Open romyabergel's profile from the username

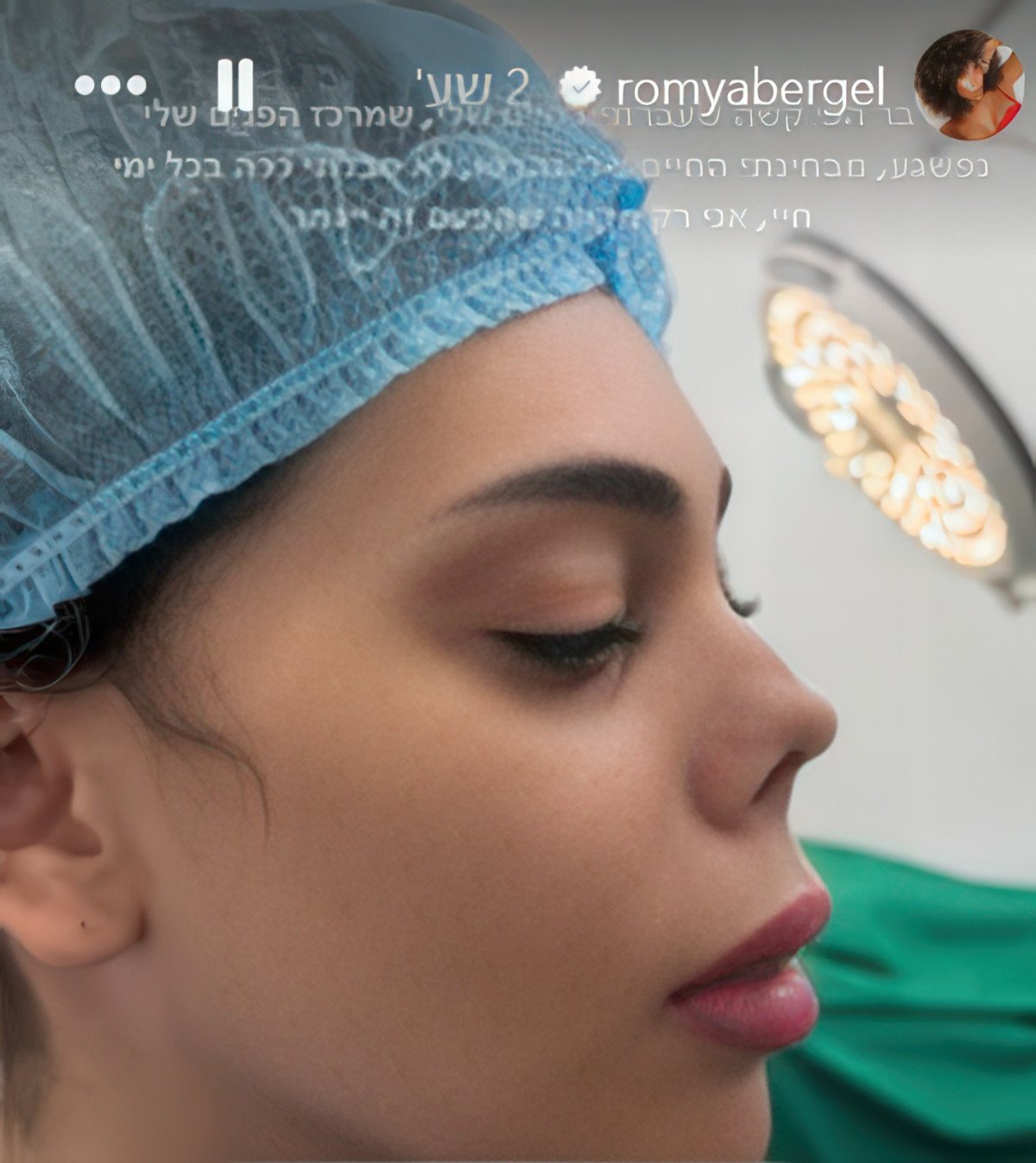[x=749, y=89]
